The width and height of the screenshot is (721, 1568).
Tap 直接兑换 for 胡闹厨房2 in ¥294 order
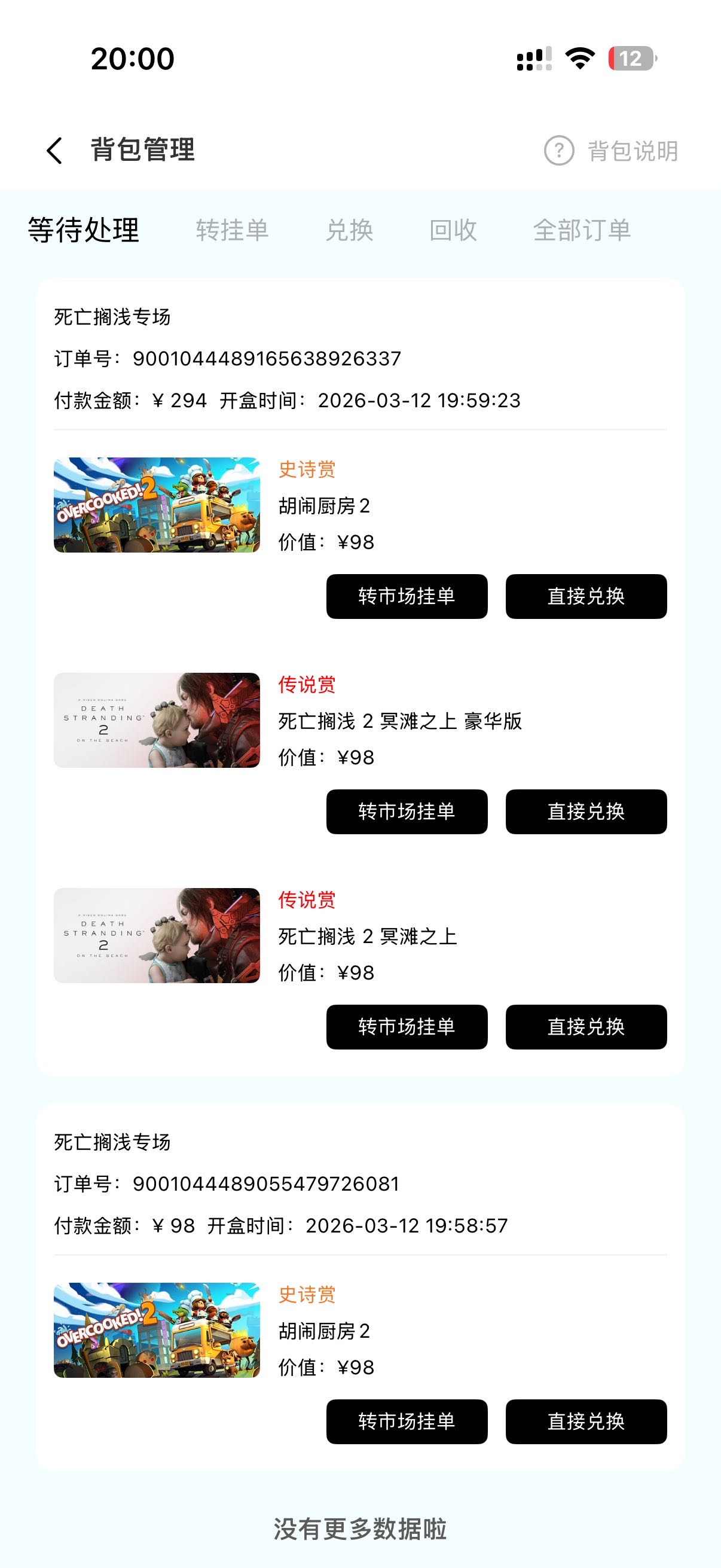[586, 597]
